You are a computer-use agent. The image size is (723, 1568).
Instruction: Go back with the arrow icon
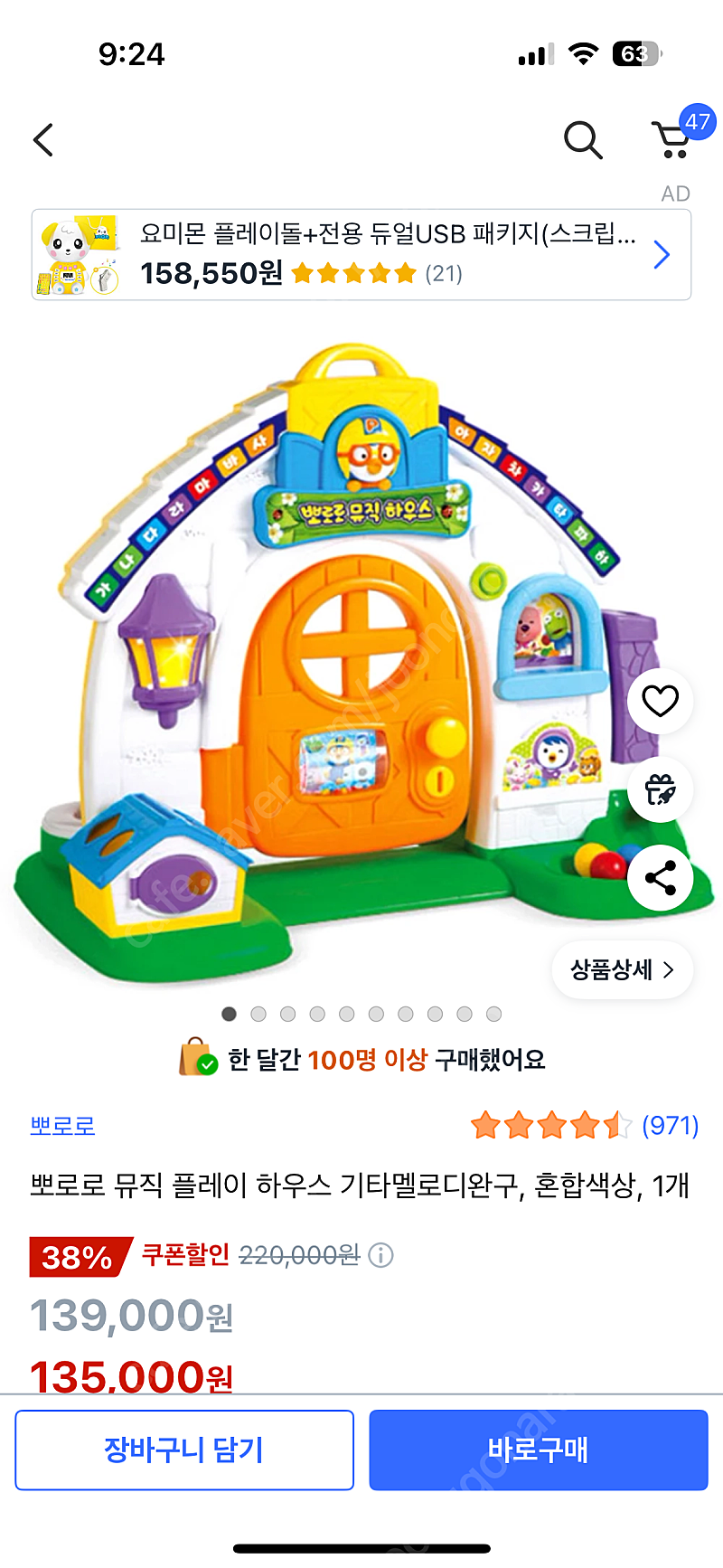(43, 140)
